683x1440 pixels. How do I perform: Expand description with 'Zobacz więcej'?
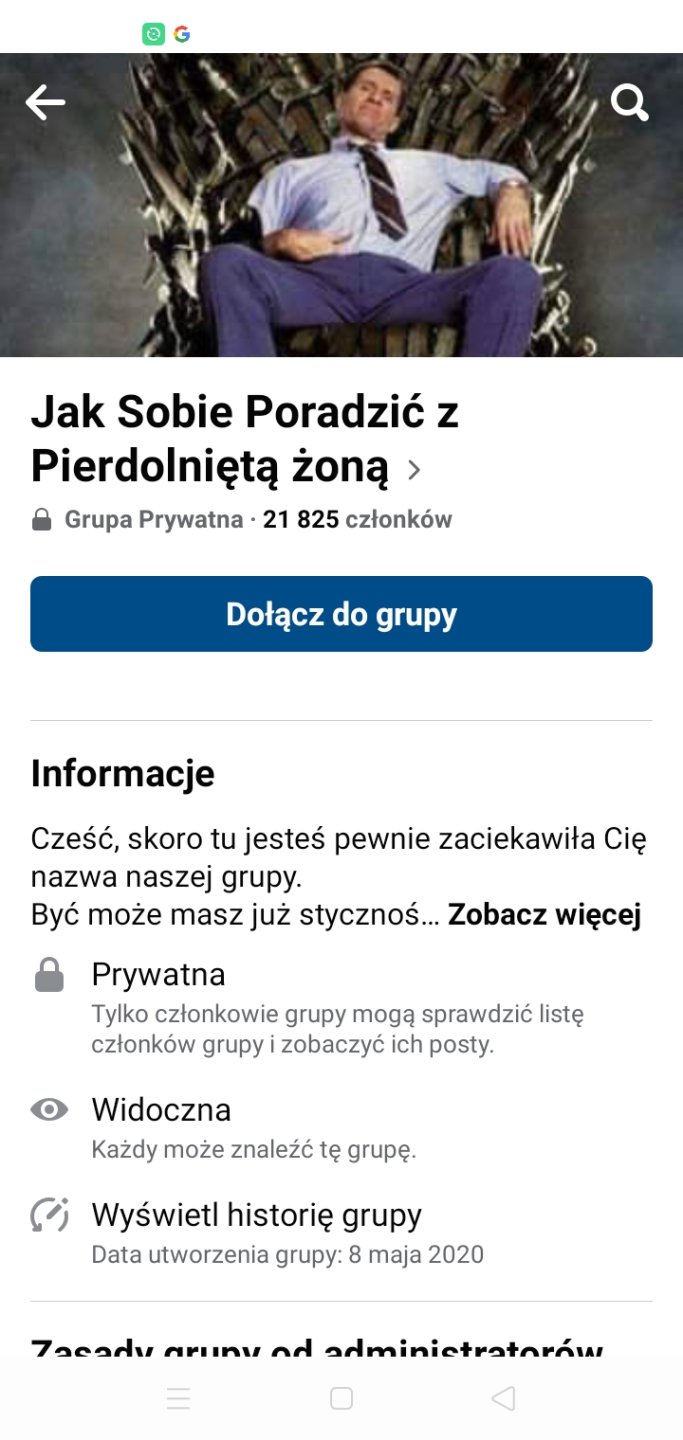544,914
